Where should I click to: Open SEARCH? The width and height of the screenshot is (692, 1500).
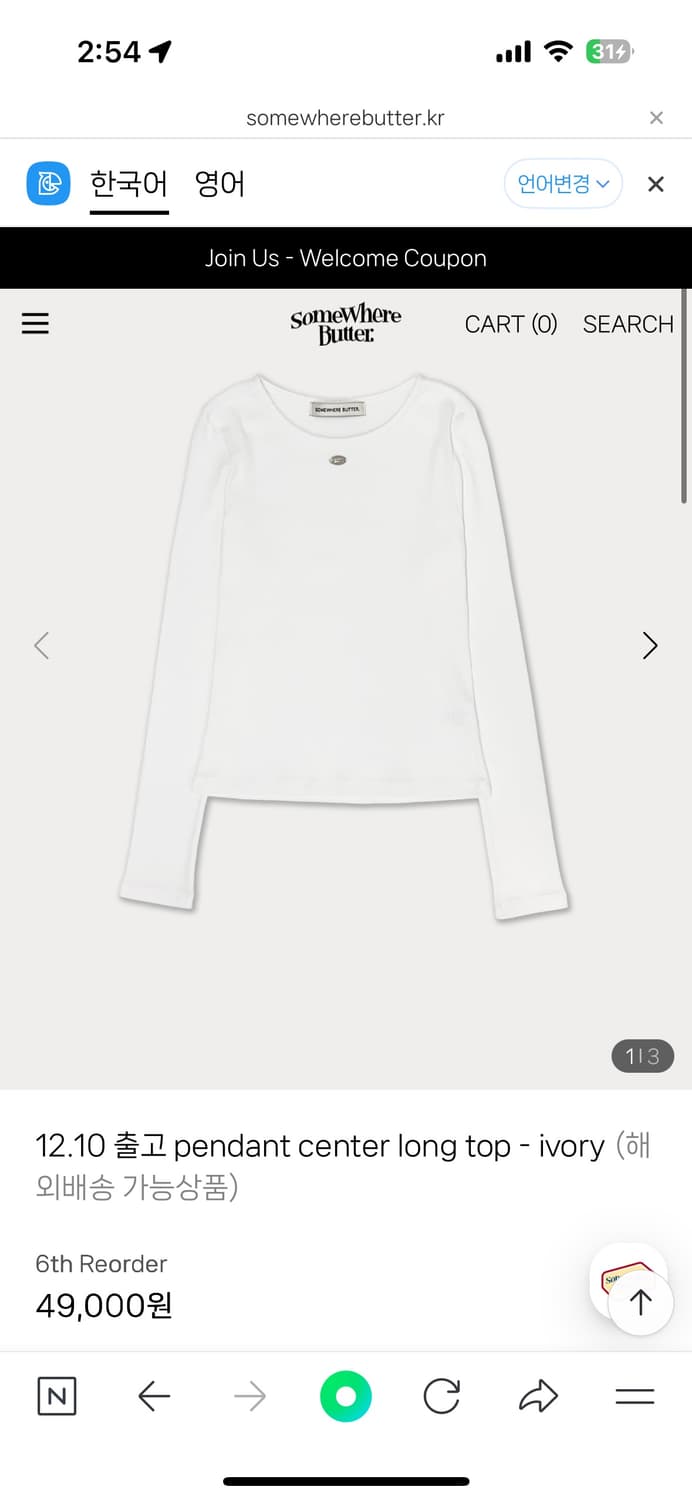coord(628,324)
